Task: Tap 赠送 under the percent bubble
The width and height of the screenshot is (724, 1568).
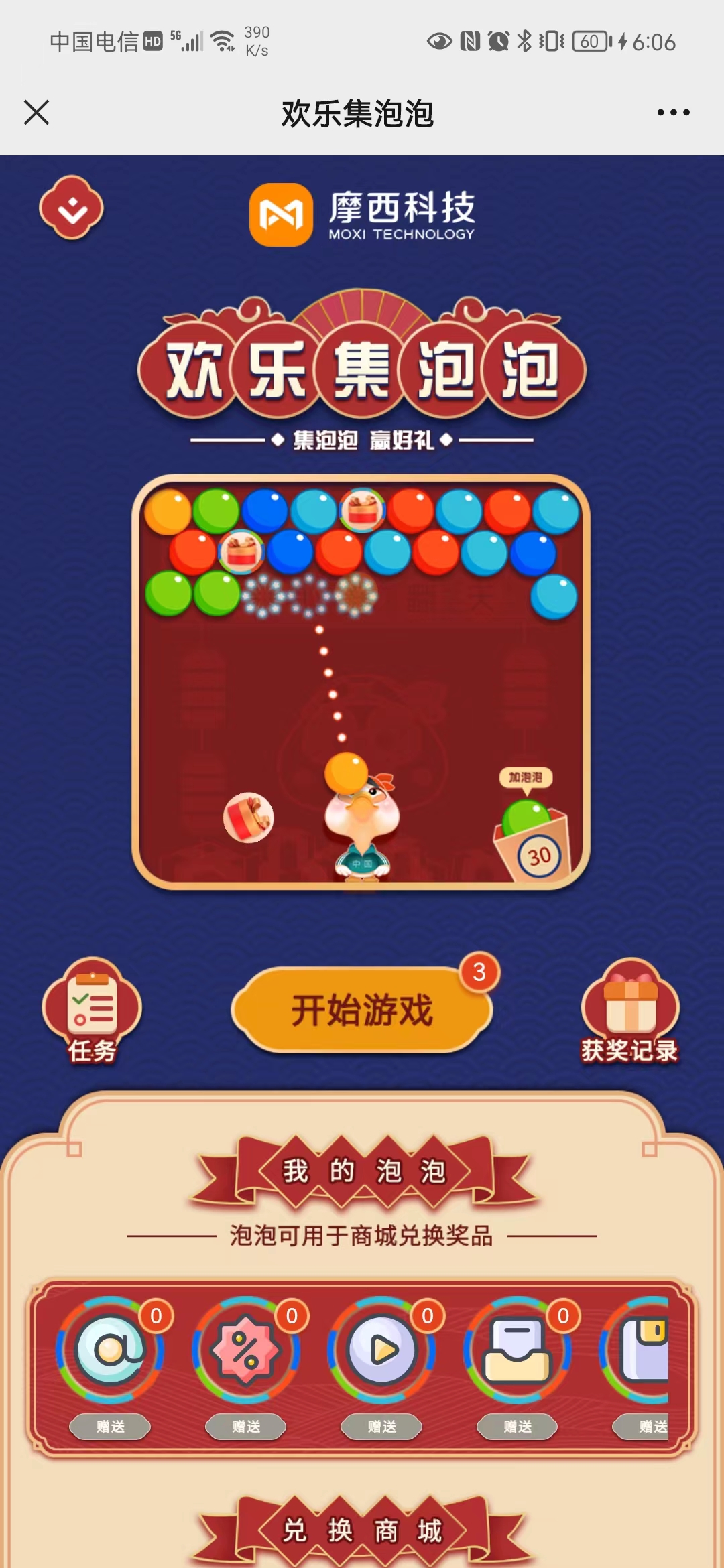Action: point(246,1426)
